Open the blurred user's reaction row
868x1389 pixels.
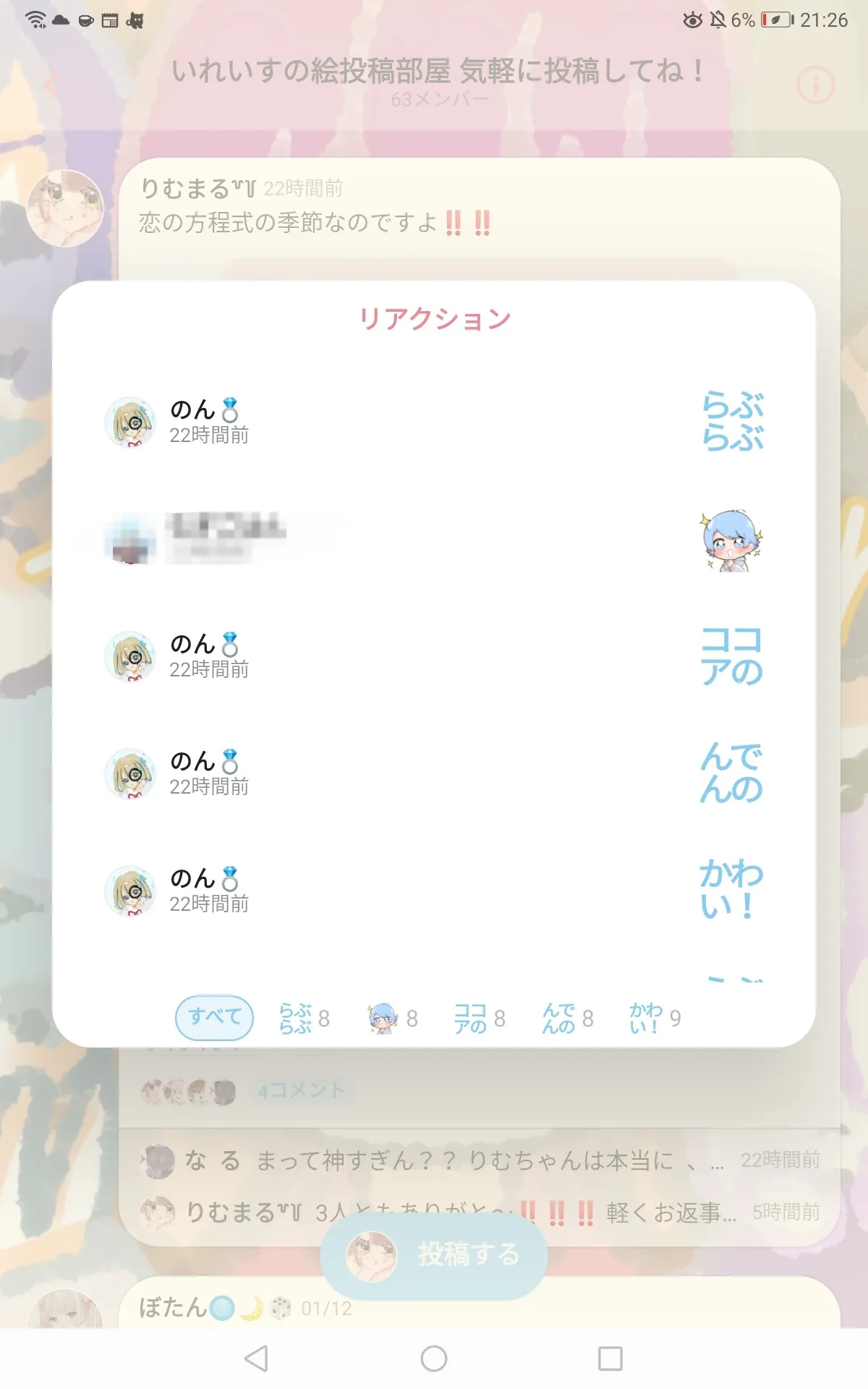coord(434,539)
